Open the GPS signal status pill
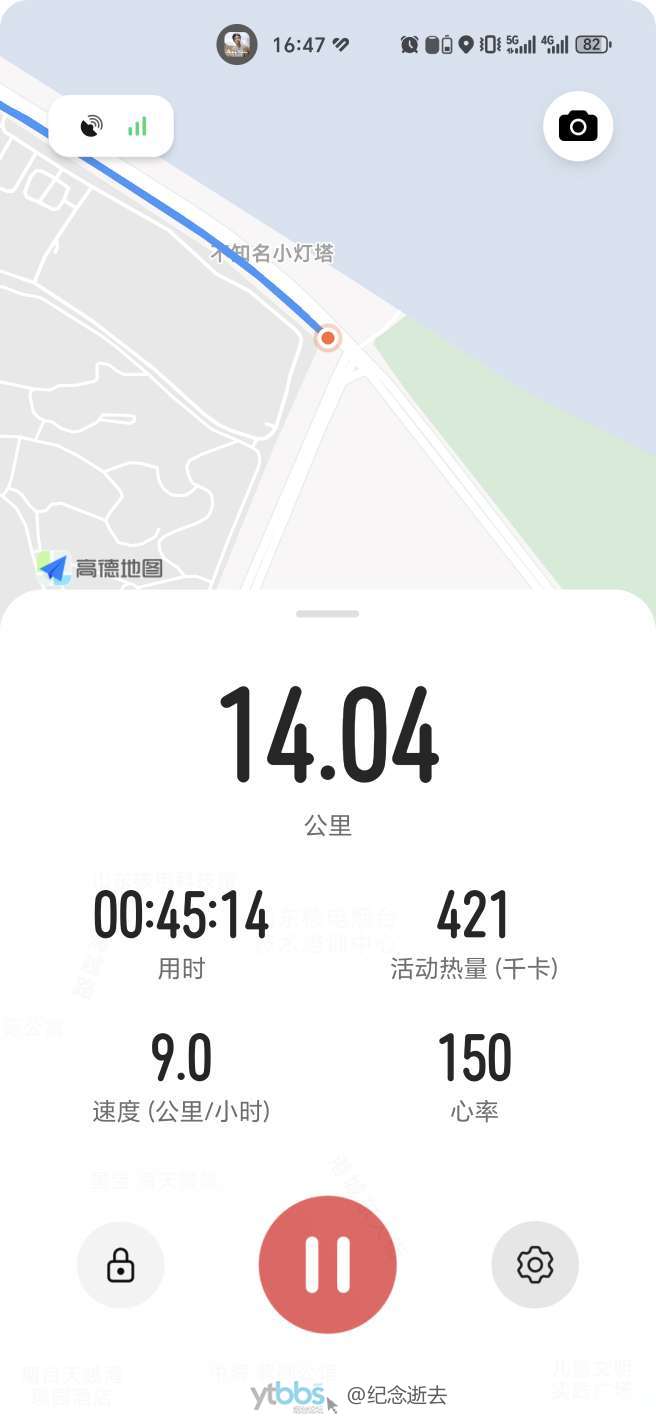The width and height of the screenshot is (656, 1424). point(111,126)
